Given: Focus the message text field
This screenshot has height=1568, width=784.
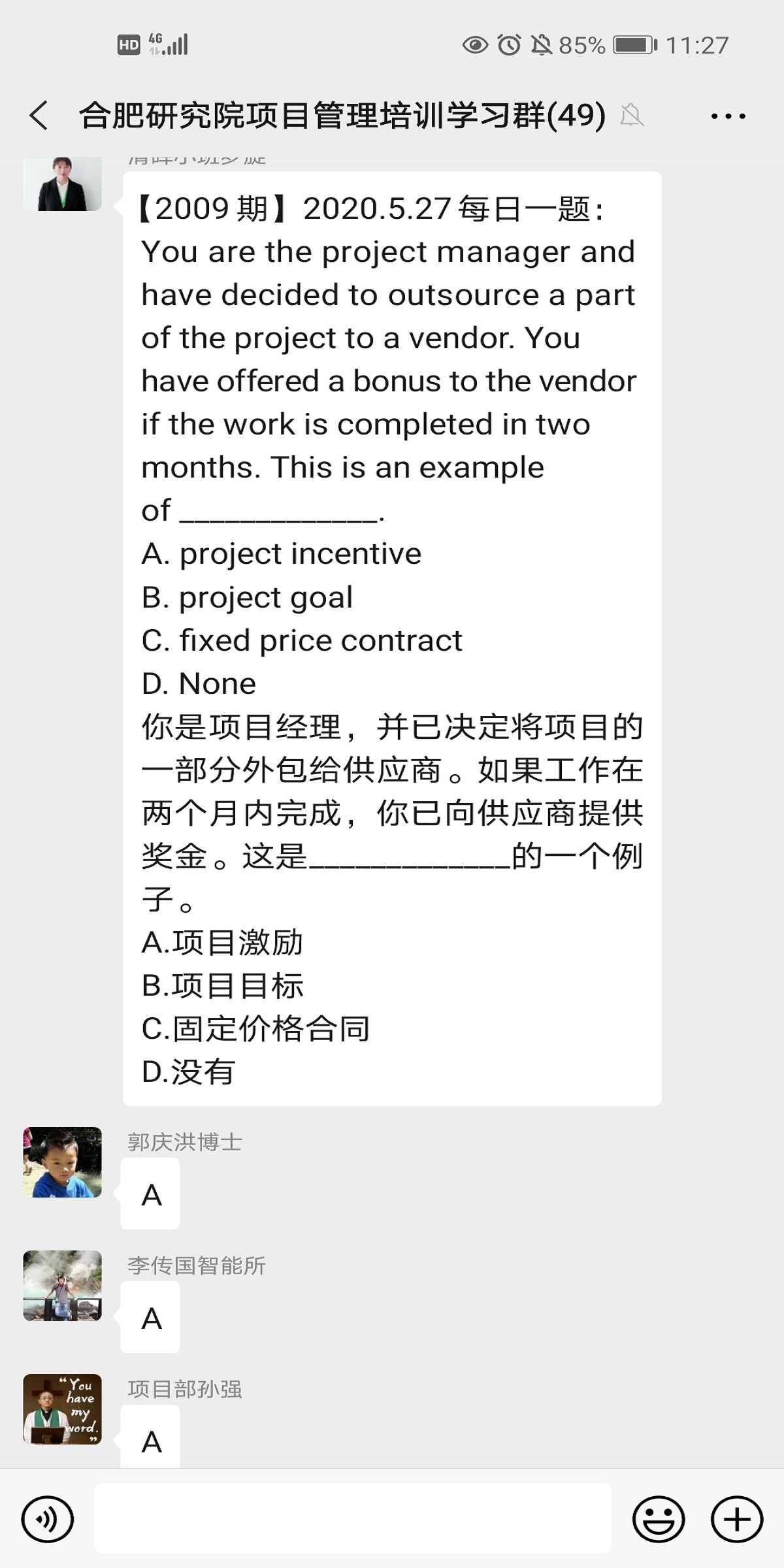Looking at the screenshot, I should click(353, 1519).
